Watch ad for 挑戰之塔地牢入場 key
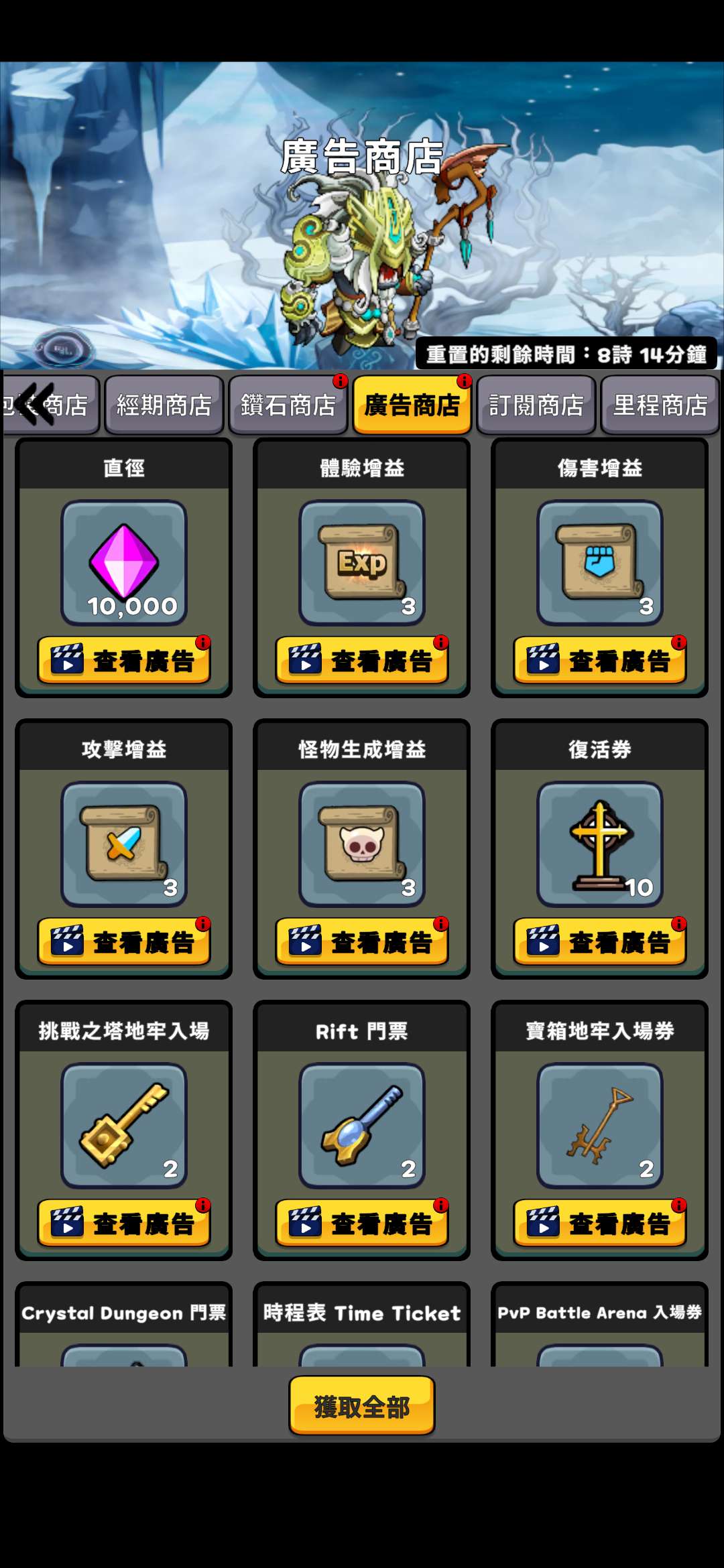 [124, 1224]
